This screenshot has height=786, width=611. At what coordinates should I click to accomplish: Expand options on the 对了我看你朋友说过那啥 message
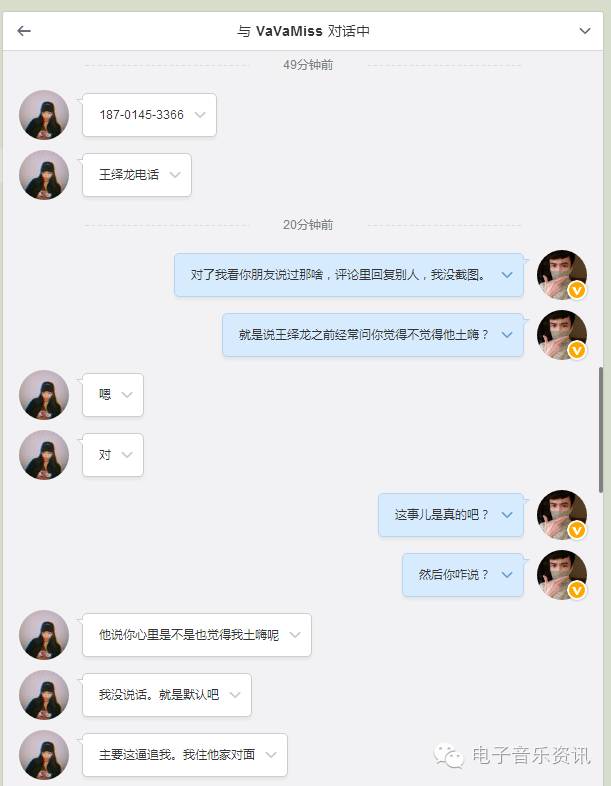507,275
